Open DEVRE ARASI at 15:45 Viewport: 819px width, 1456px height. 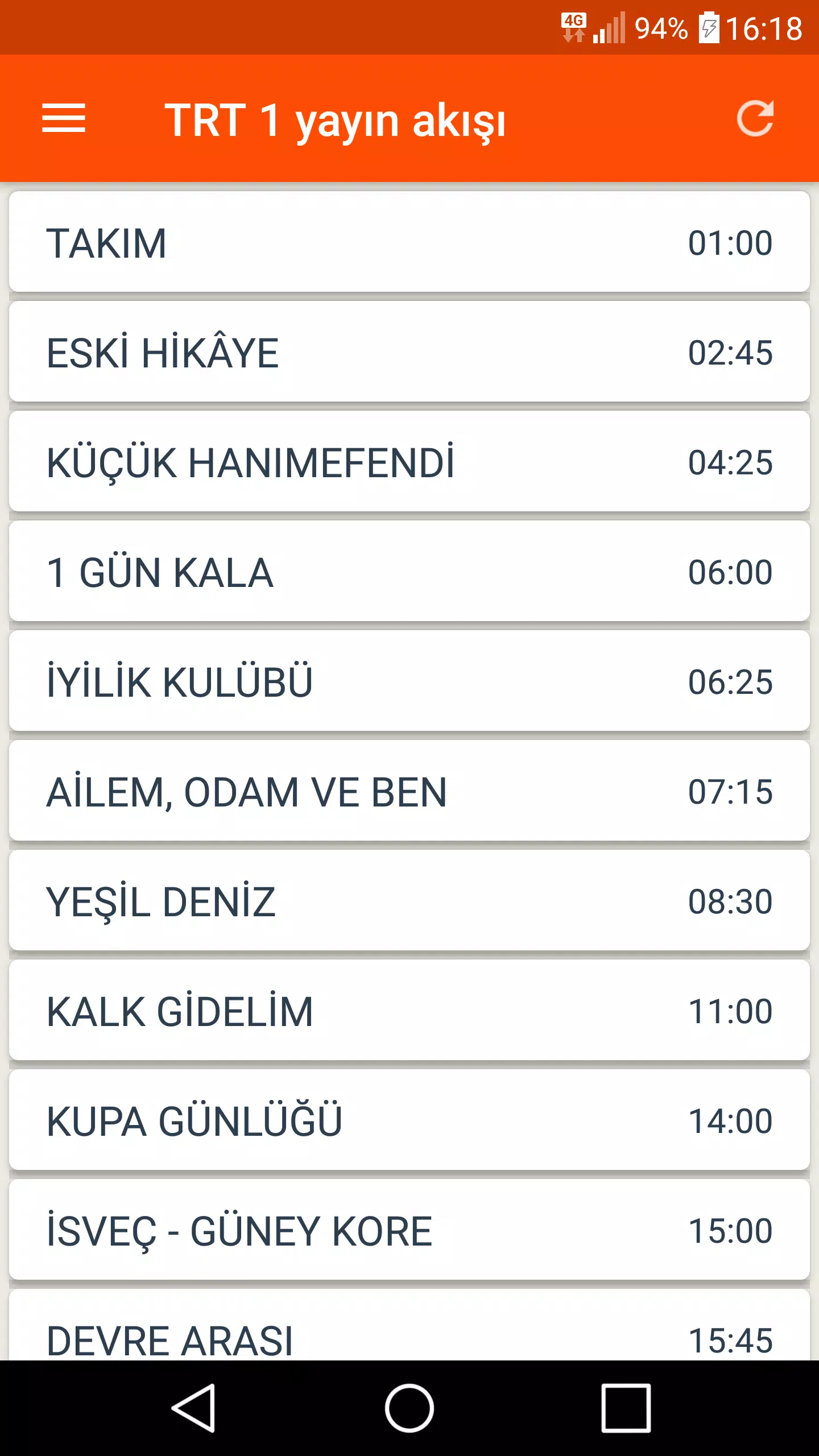[x=409, y=1325]
